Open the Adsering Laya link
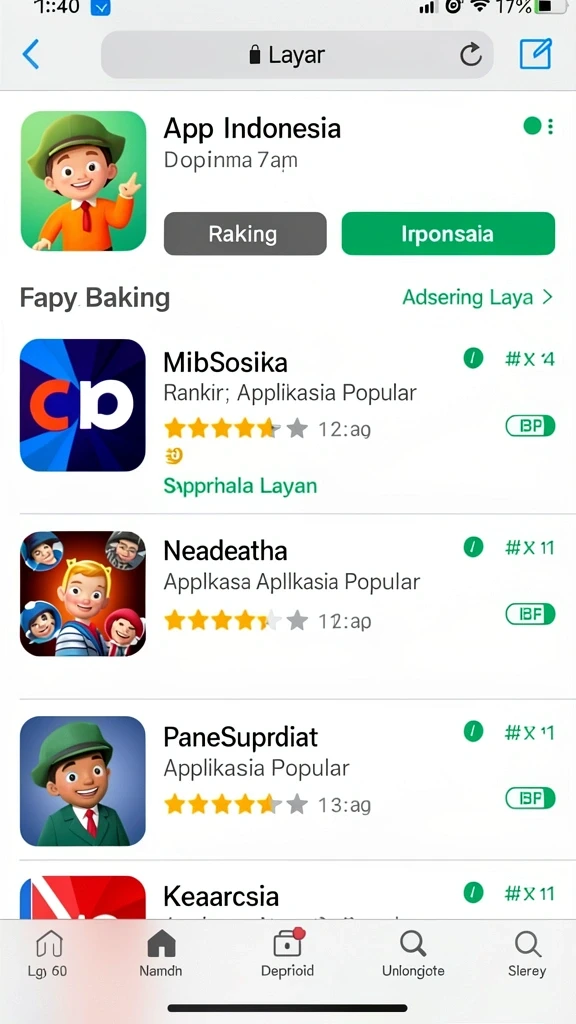This screenshot has width=576, height=1024. click(477, 297)
